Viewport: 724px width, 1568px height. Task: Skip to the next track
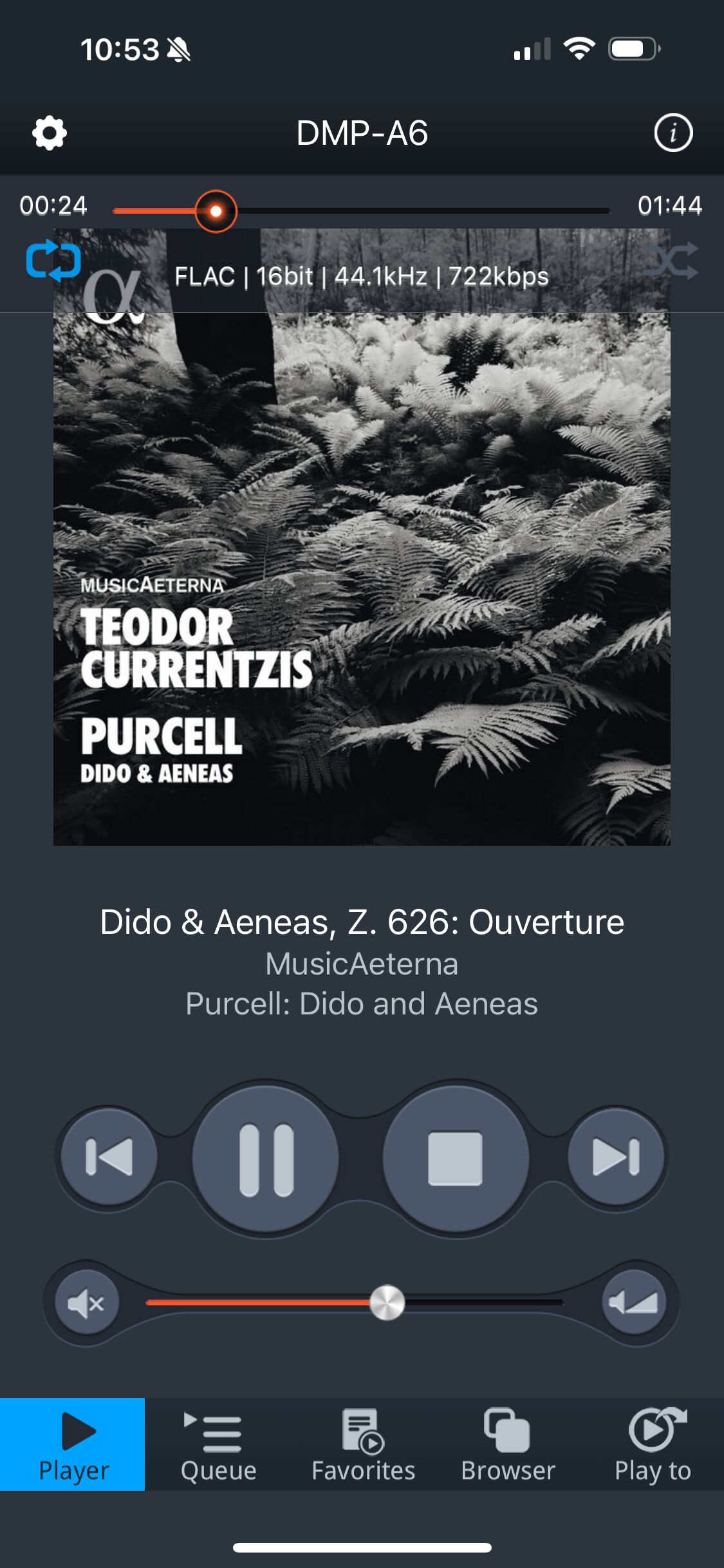coord(616,1157)
